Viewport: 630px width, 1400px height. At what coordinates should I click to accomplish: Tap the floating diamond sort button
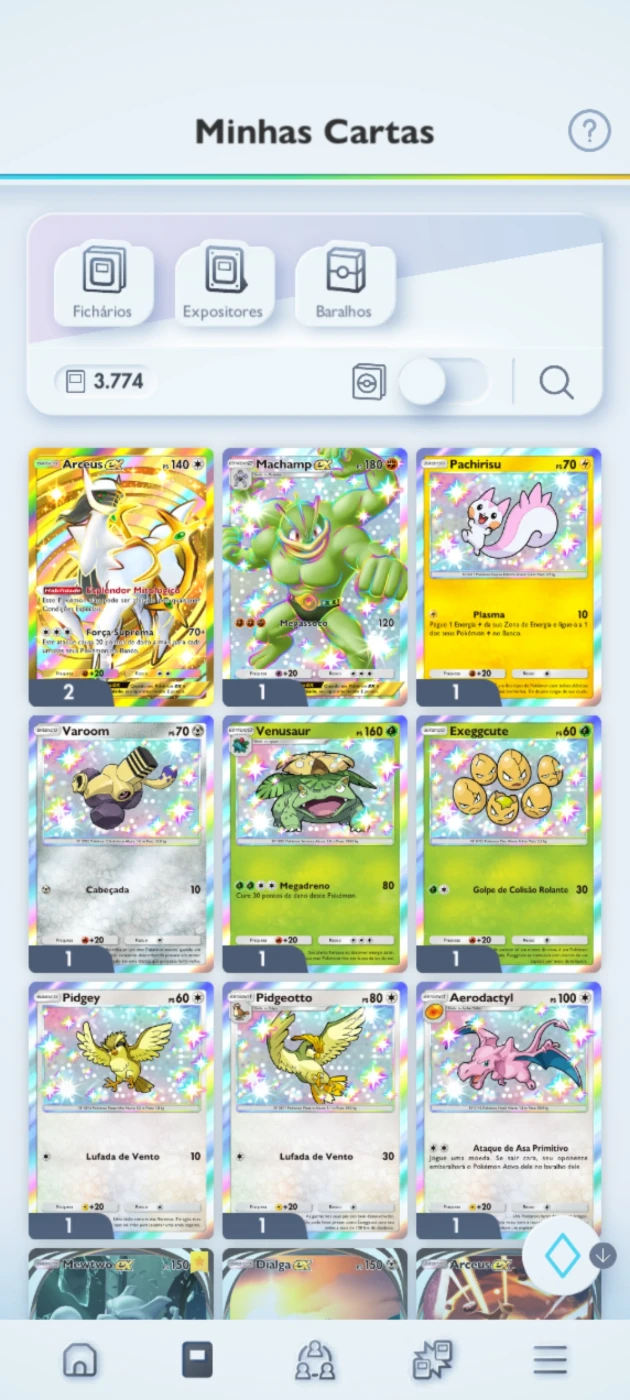coord(562,1256)
